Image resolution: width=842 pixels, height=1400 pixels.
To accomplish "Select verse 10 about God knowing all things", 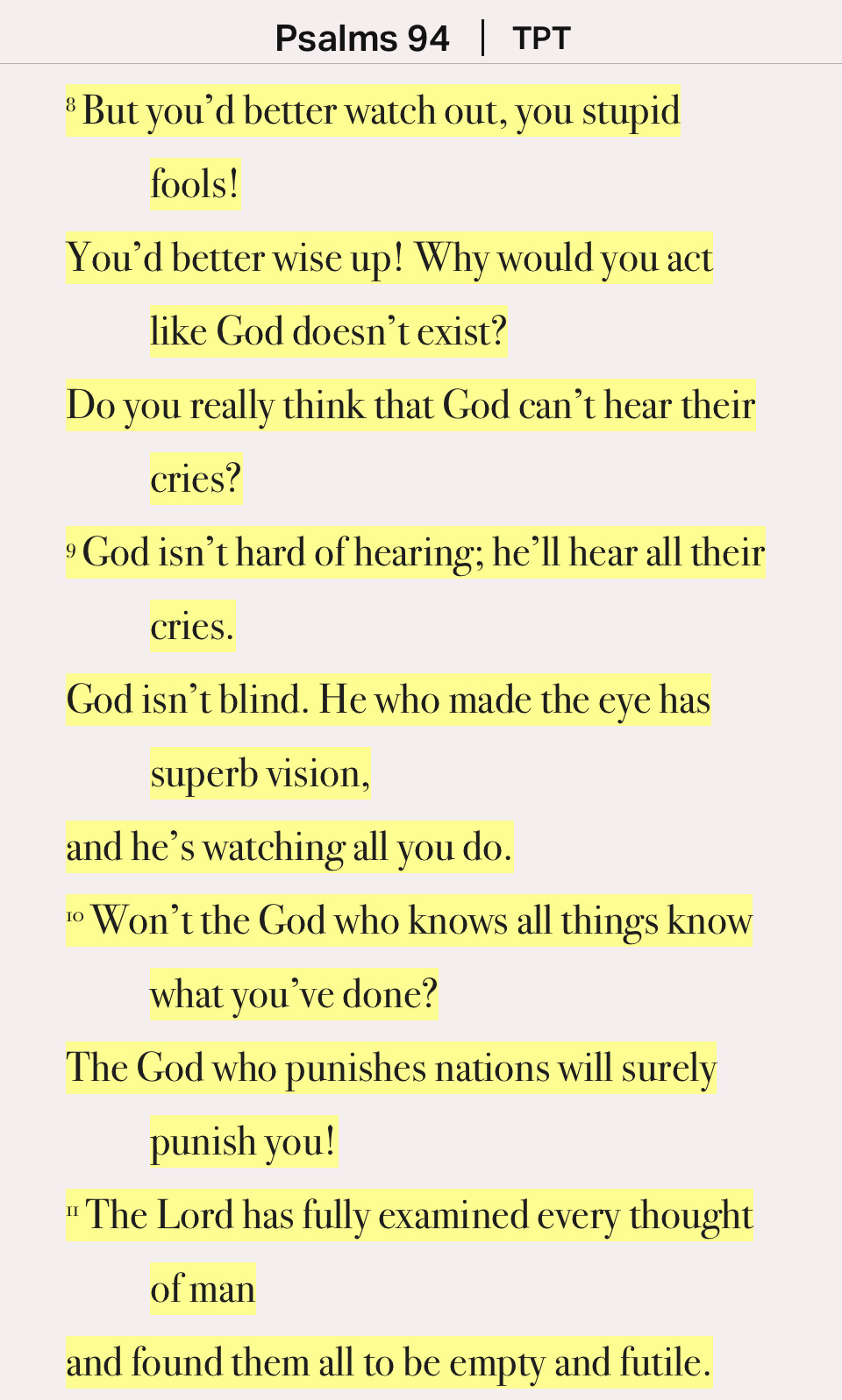I will coord(410,1031).
